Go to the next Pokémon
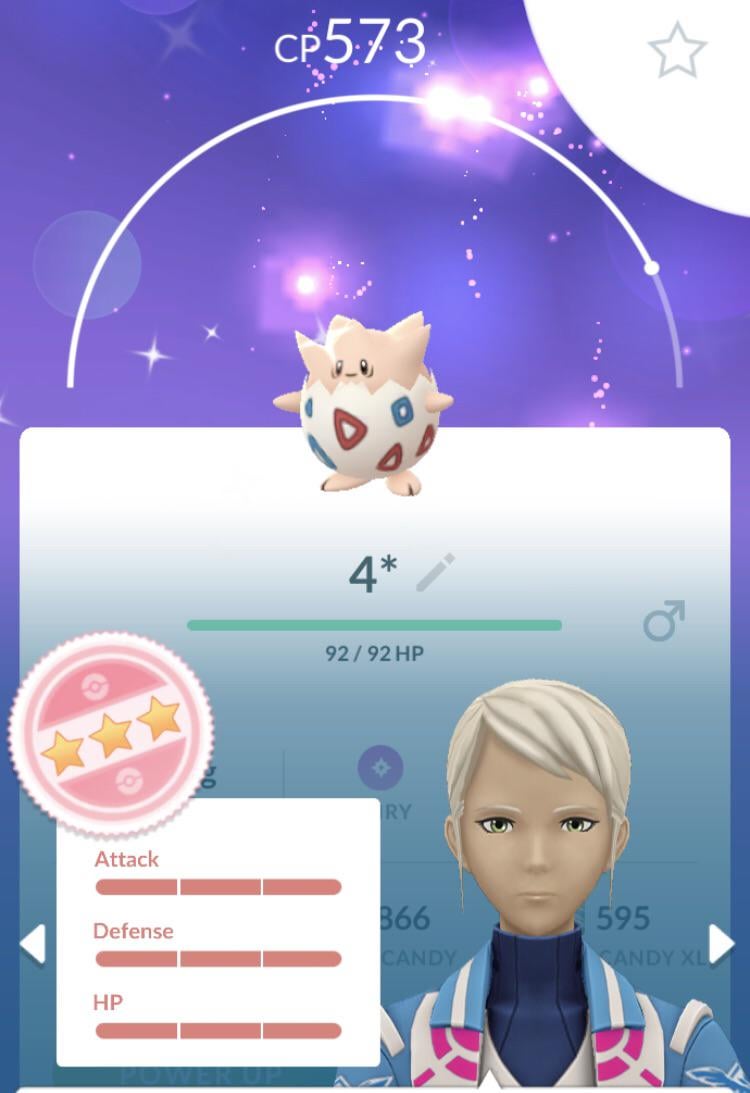 (721, 943)
